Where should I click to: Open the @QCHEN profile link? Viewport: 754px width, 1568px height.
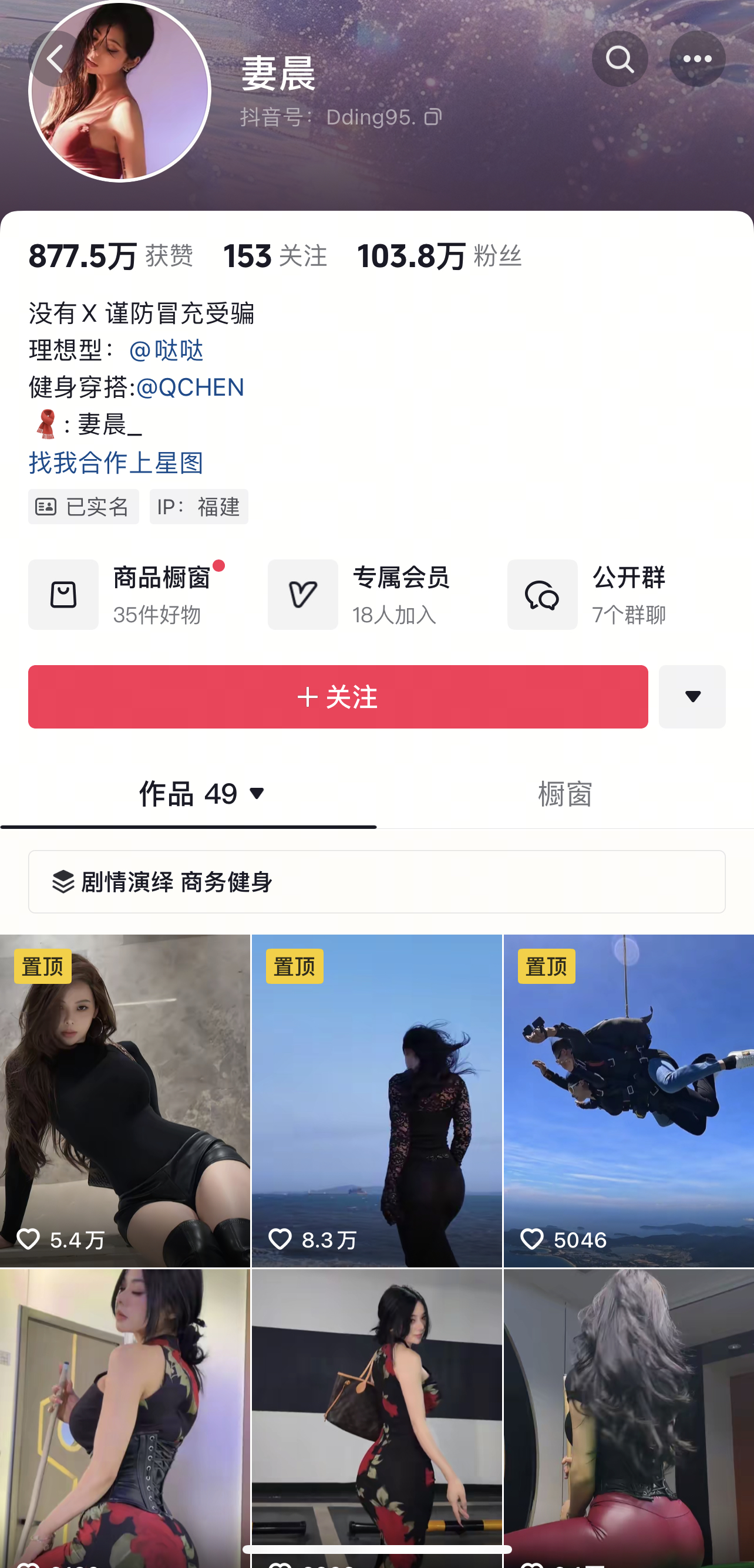click(190, 387)
